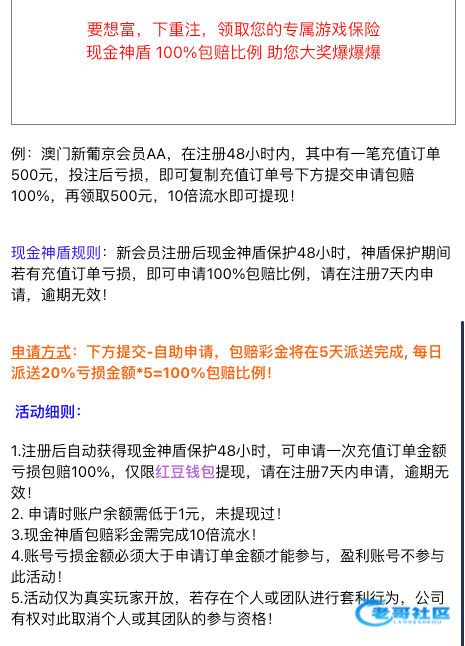Open the underlined 申请方式 link
Viewport: 465px width, 646px height.
click(x=41, y=352)
